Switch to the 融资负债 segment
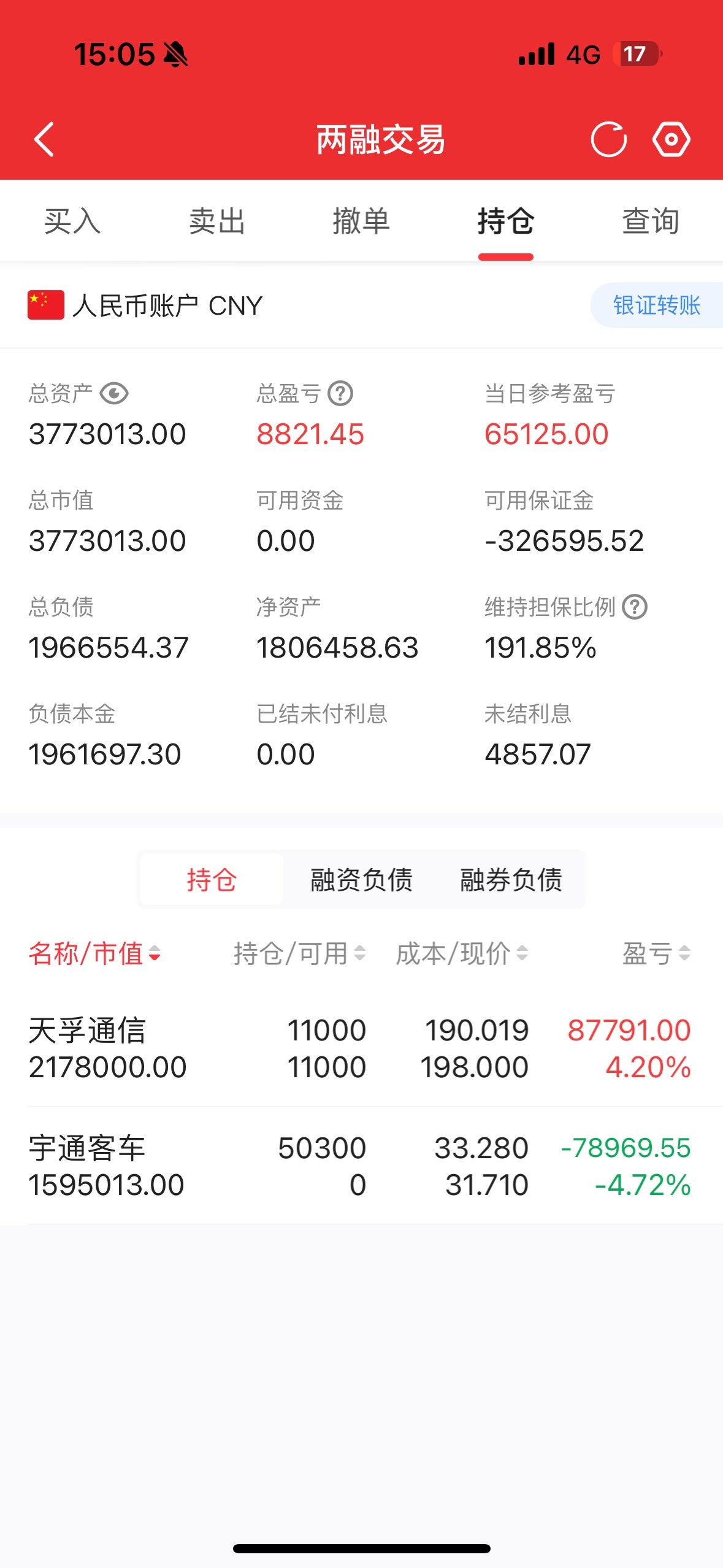The width and height of the screenshot is (723, 1568). [361, 879]
